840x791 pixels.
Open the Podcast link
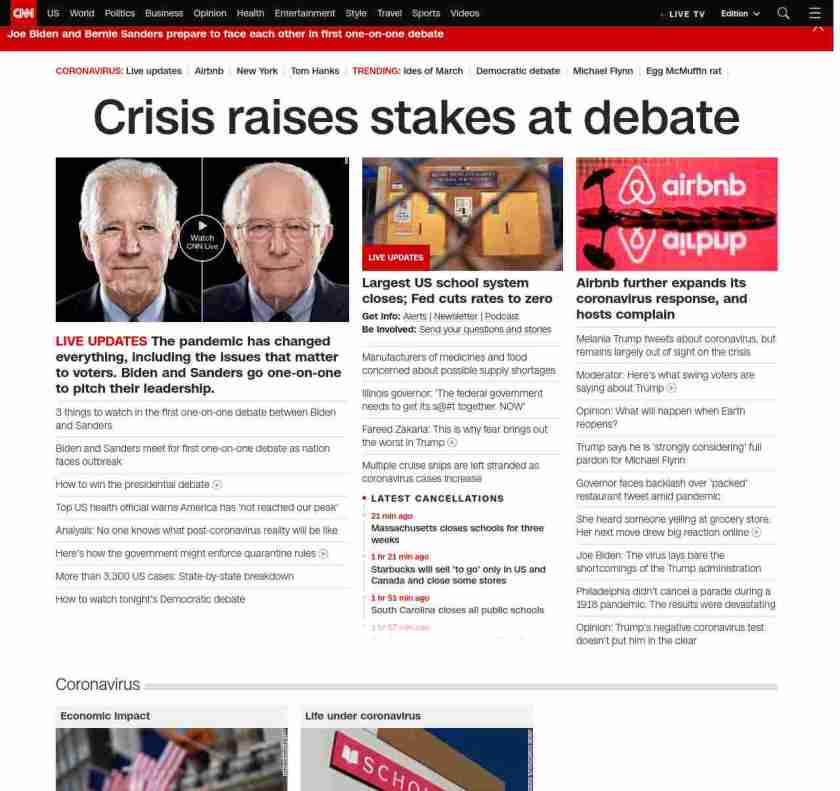tap(502, 316)
